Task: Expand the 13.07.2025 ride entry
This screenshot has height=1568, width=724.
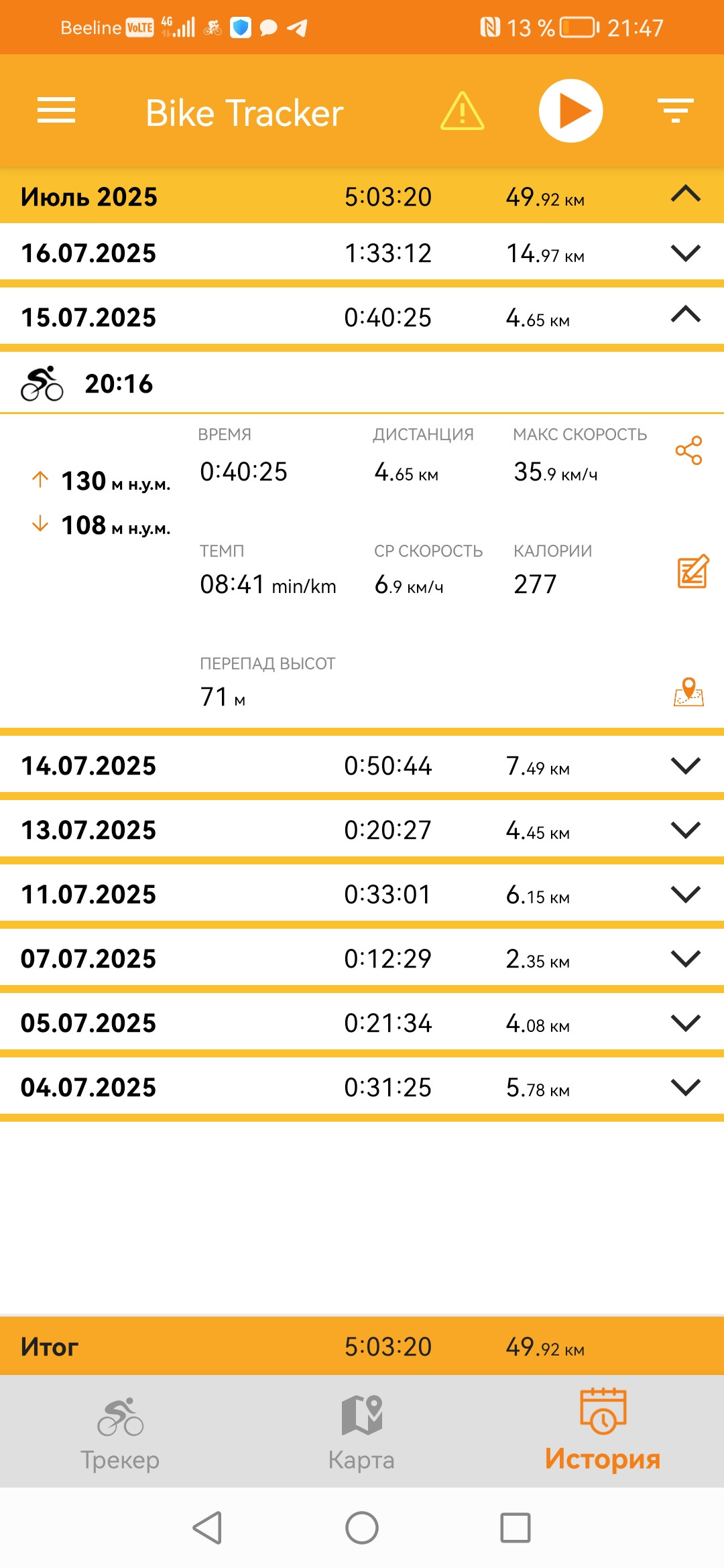Action: [x=685, y=830]
